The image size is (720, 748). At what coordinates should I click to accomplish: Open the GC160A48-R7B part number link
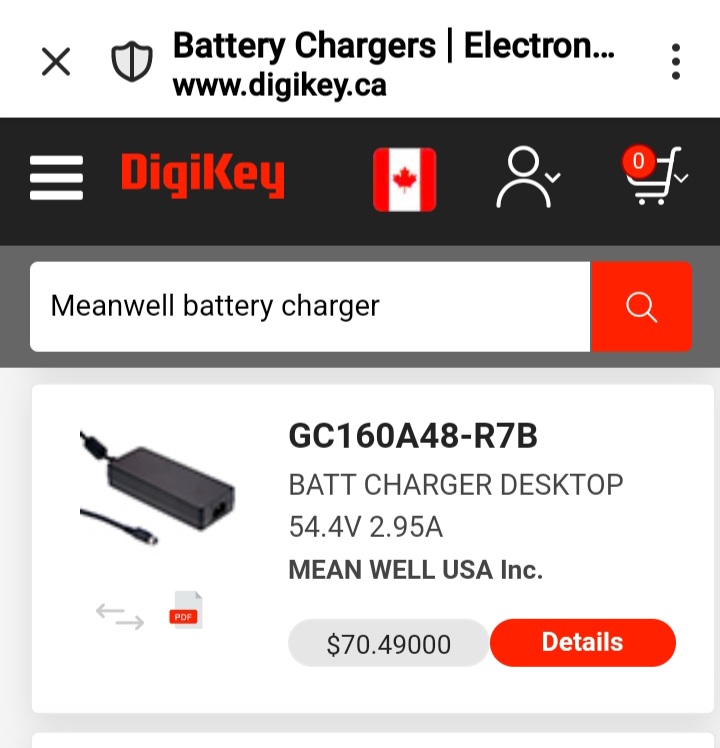[x=413, y=436]
